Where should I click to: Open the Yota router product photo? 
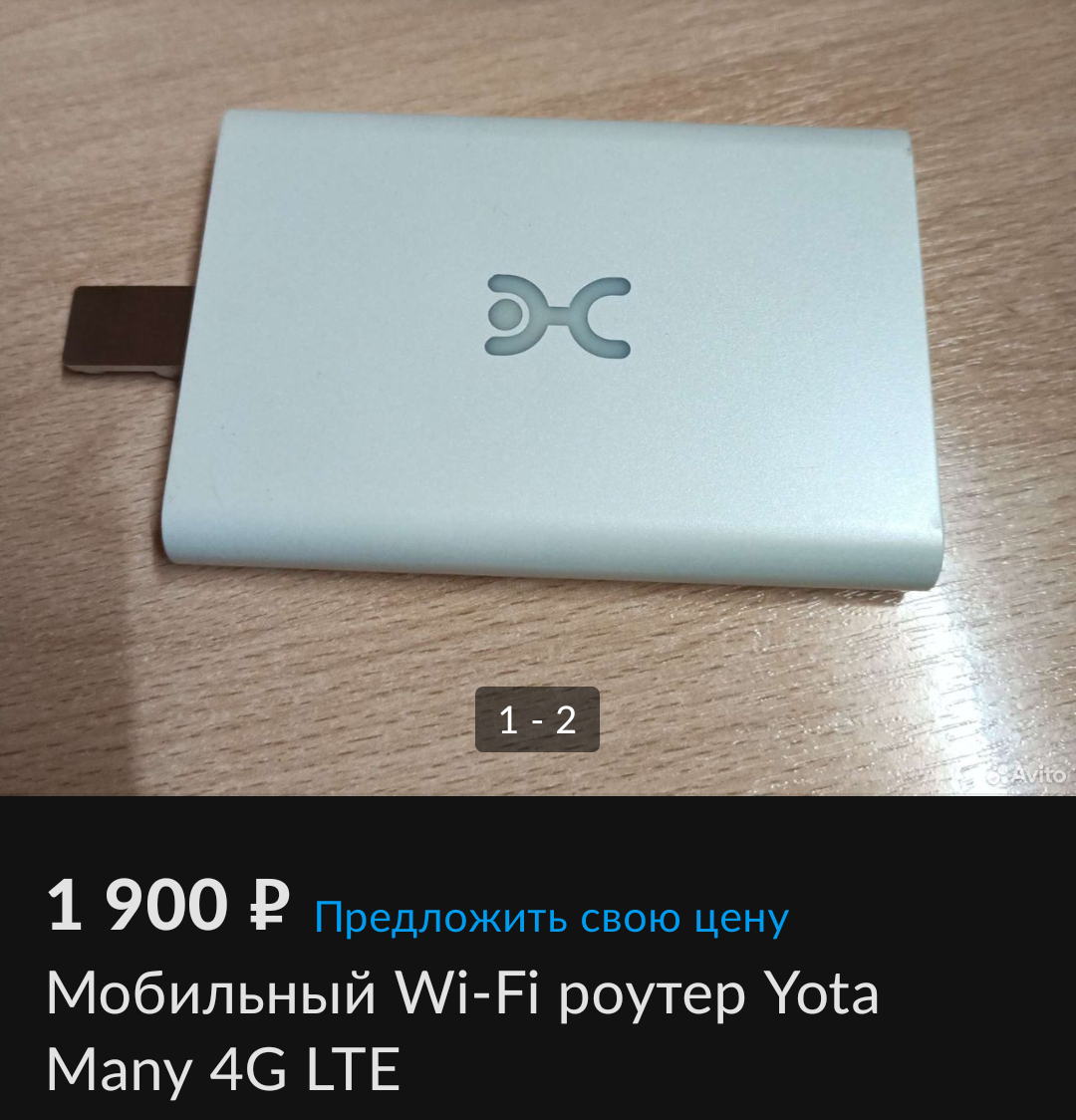(538, 399)
